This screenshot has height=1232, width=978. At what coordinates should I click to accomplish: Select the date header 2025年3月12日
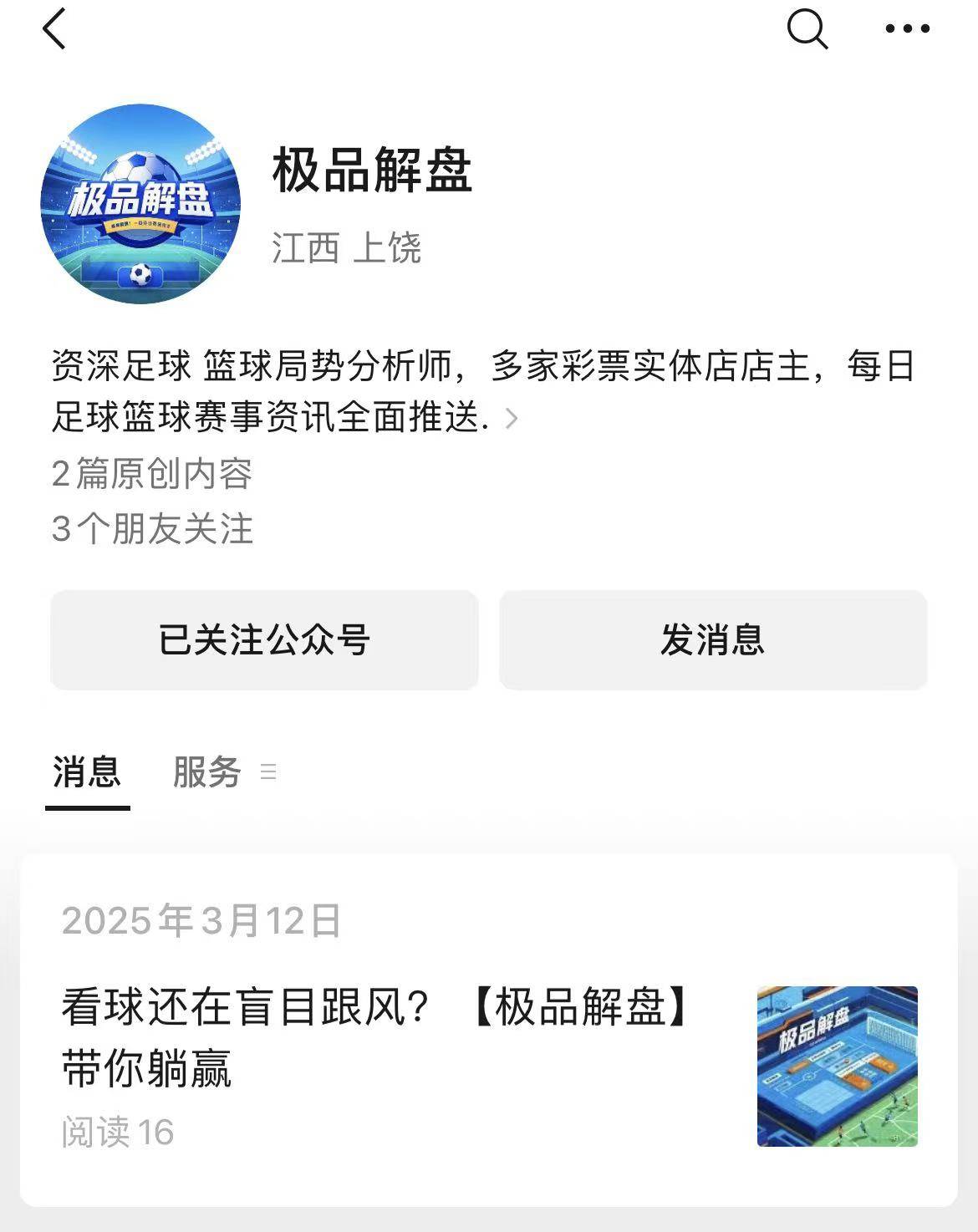203,921
